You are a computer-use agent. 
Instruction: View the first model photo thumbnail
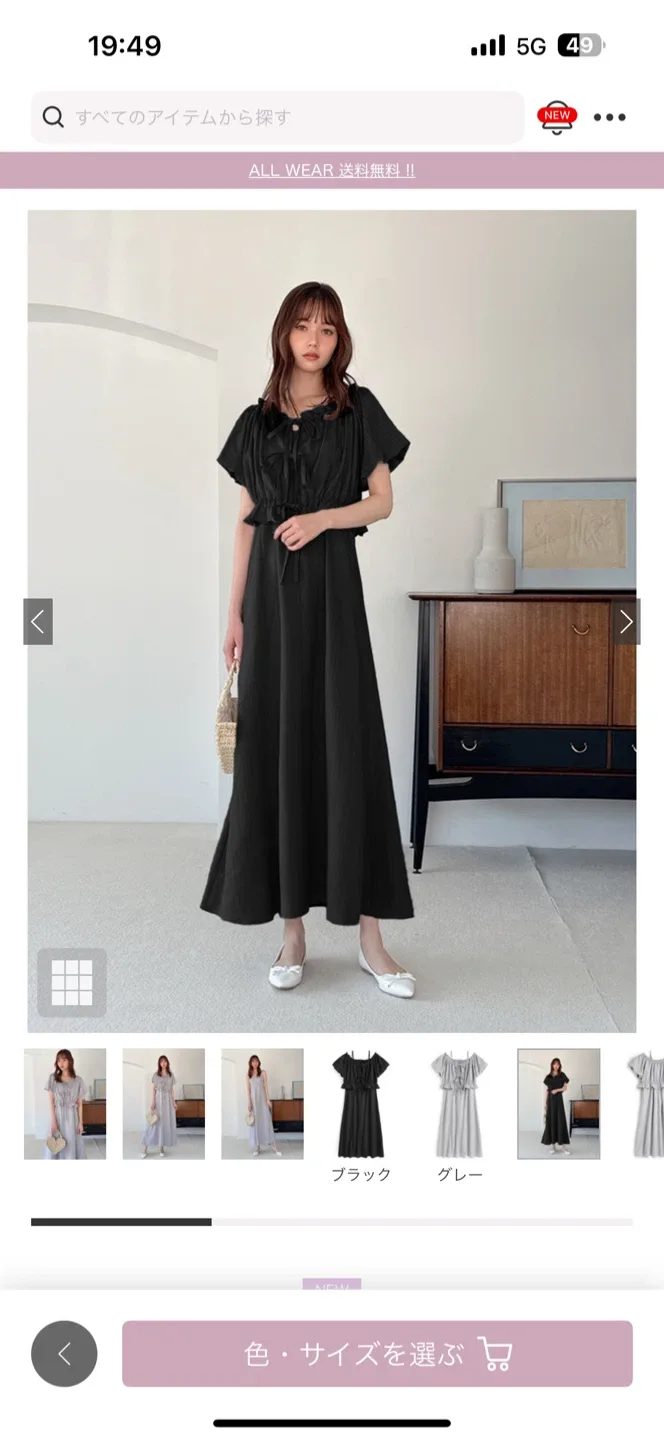[x=65, y=1104]
